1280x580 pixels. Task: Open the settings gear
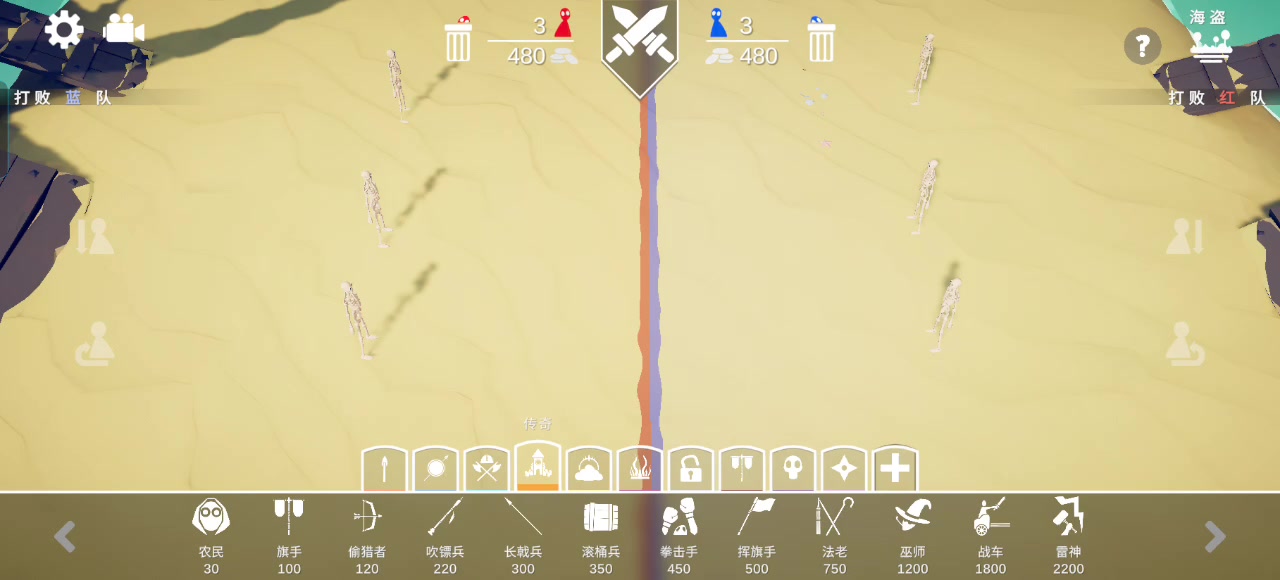[x=64, y=30]
